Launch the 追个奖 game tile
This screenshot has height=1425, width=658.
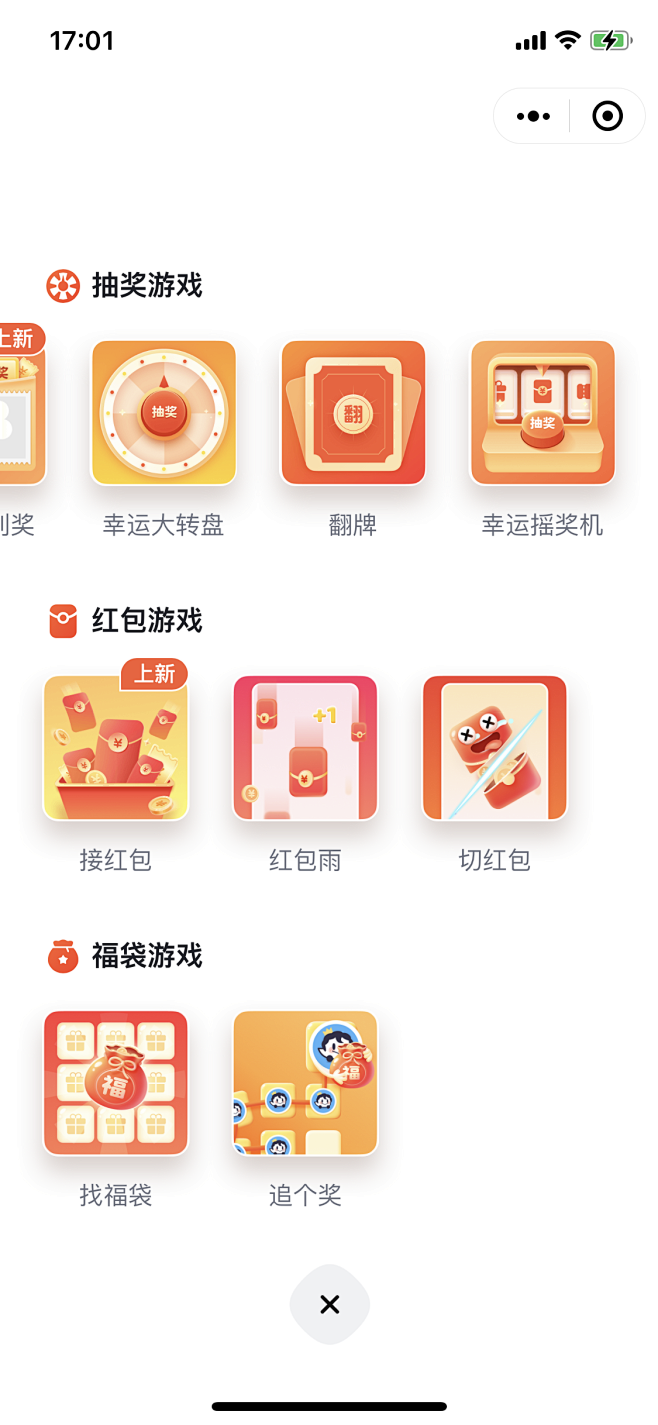pyautogui.click(x=305, y=1083)
